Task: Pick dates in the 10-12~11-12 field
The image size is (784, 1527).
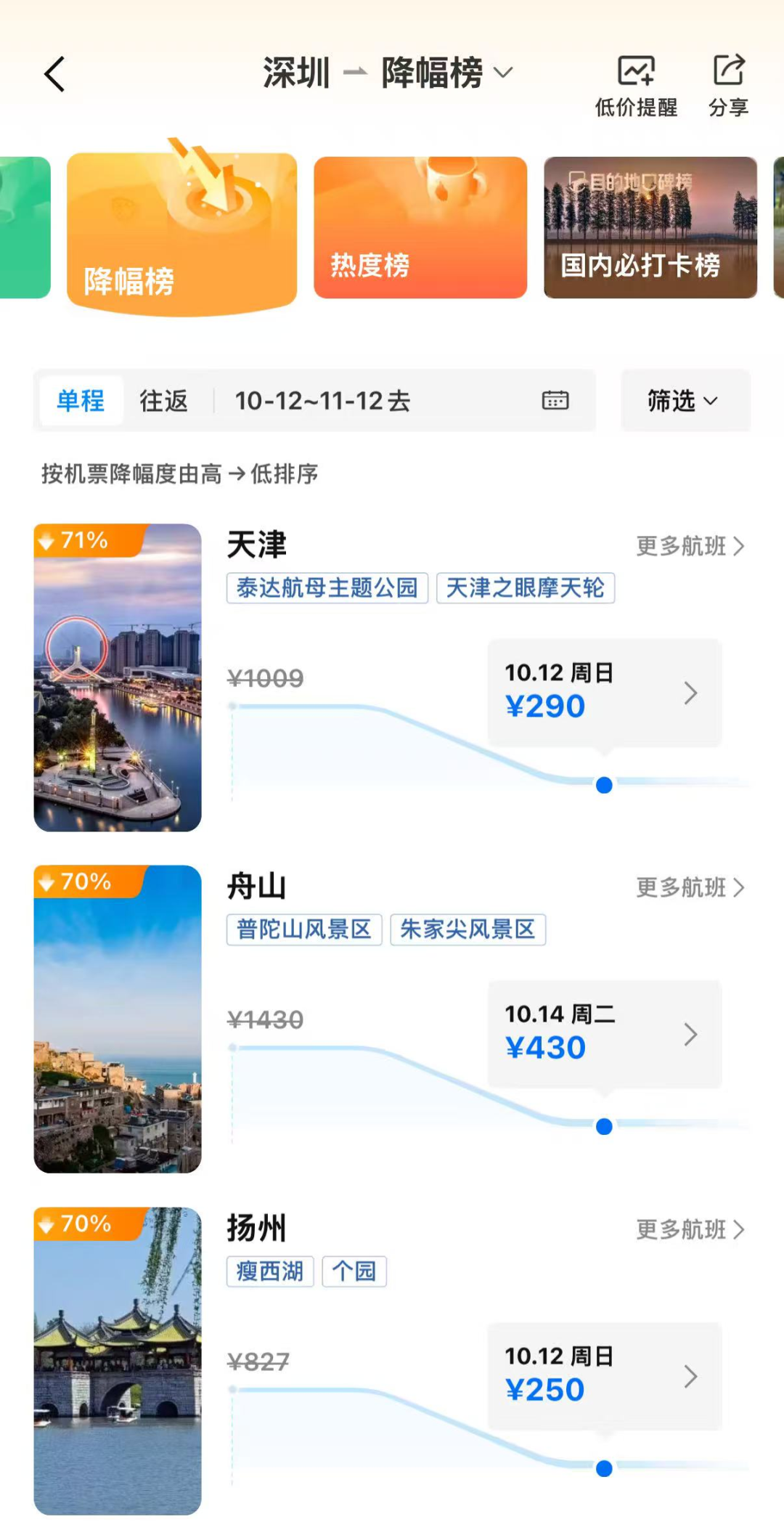Action: pos(399,401)
